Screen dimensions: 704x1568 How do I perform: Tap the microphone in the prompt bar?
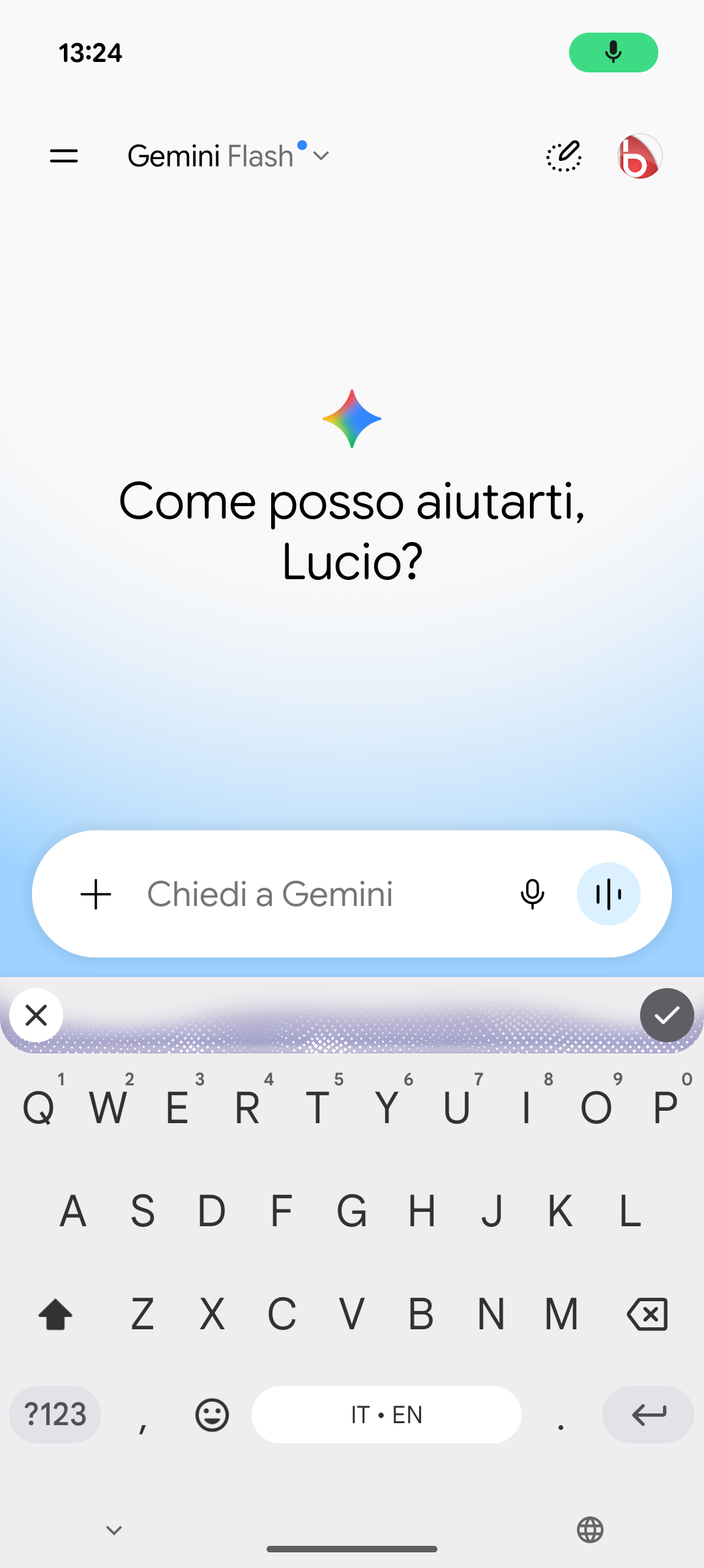[x=532, y=894]
